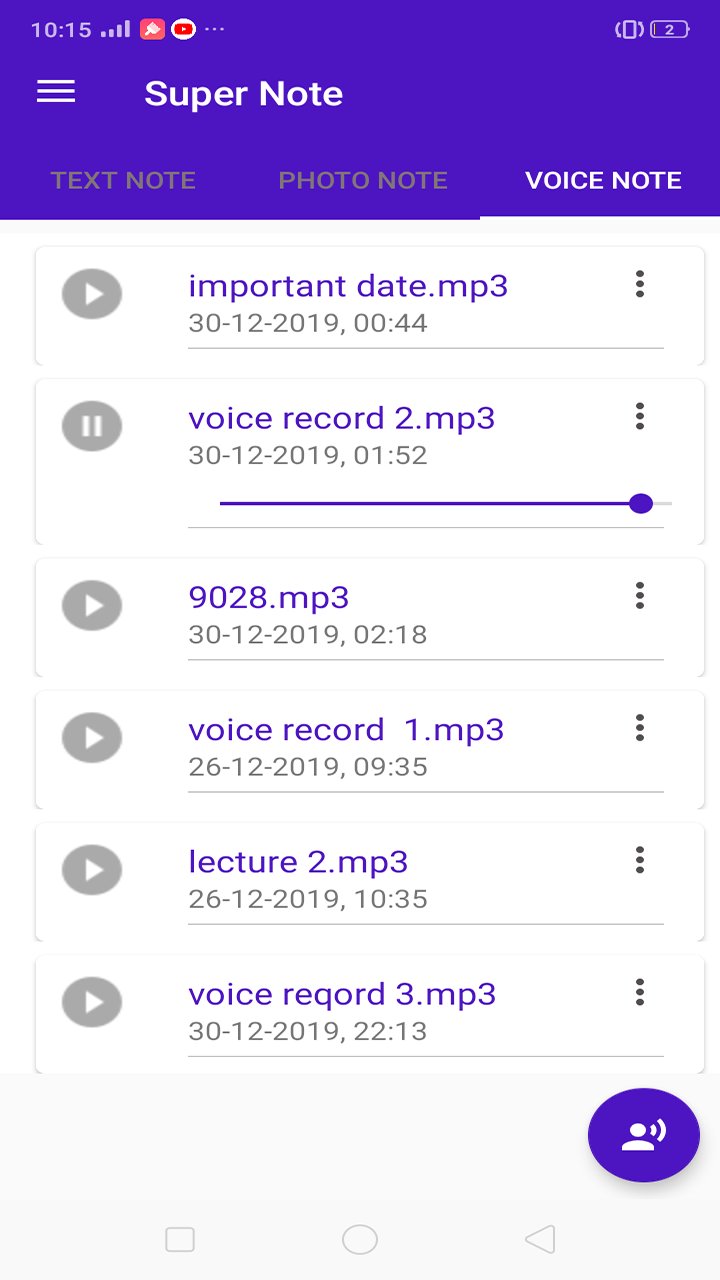720x1280 pixels.
Task: Switch to the Text Note tab
Action: point(123,181)
